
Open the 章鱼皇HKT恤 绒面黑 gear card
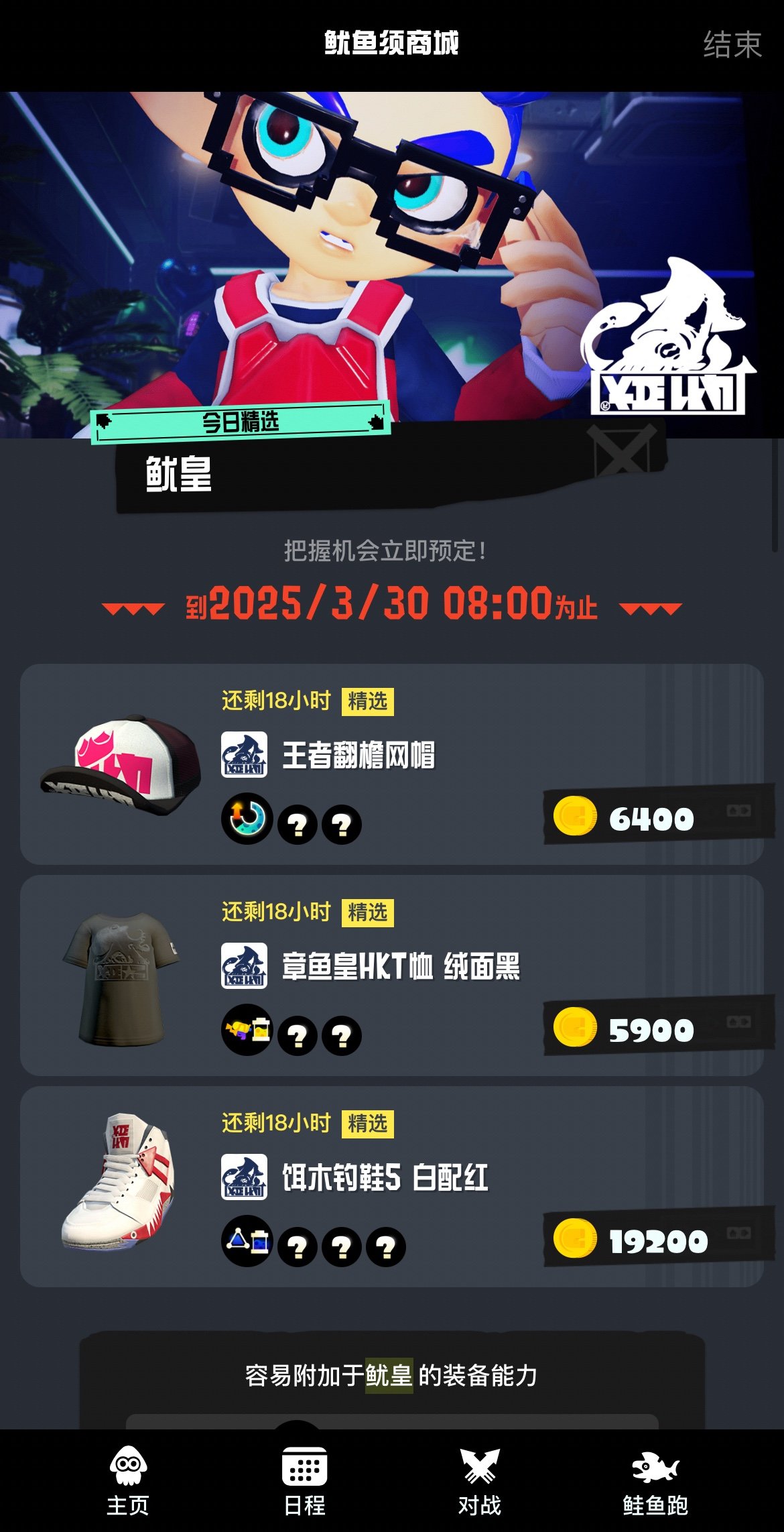point(391,975)
